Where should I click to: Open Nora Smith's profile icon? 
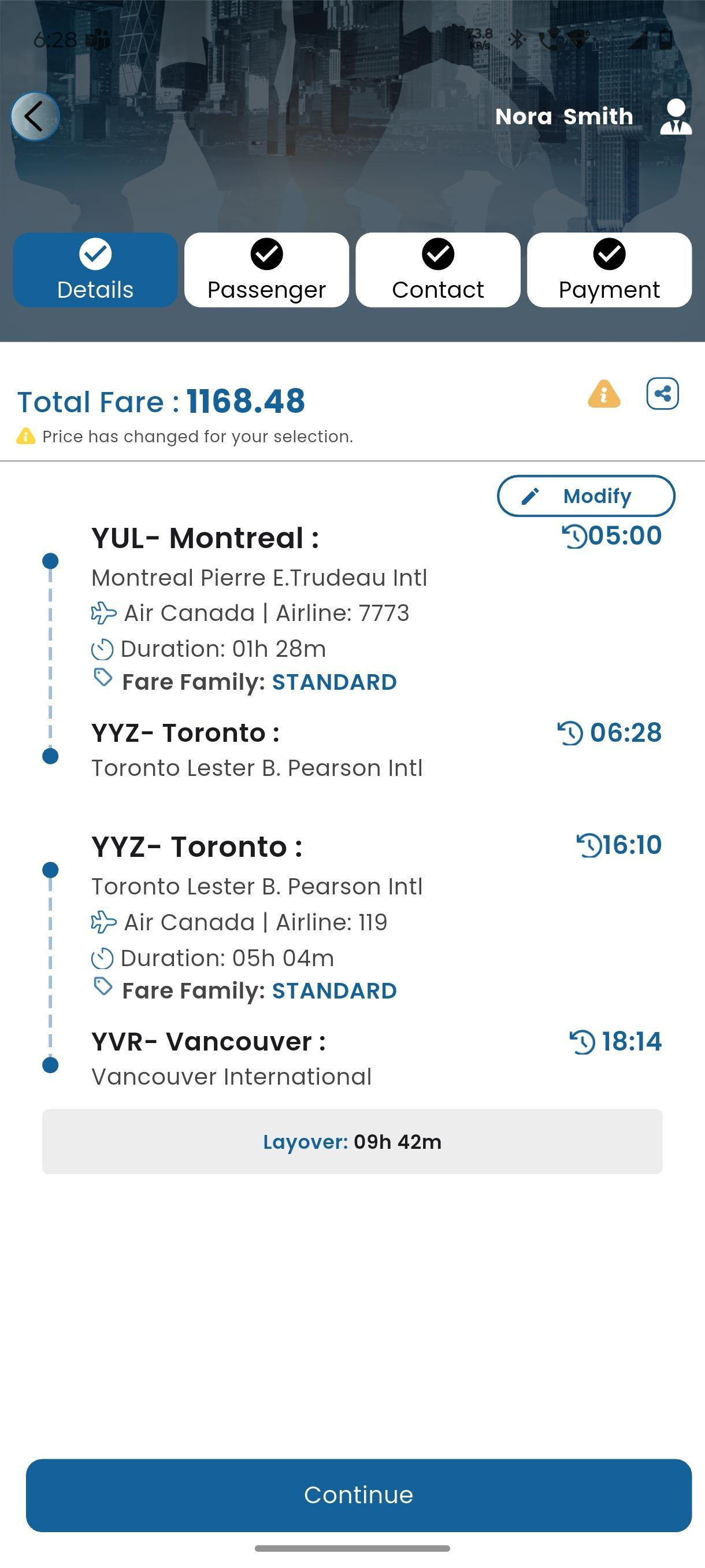(x=676, y=116)
